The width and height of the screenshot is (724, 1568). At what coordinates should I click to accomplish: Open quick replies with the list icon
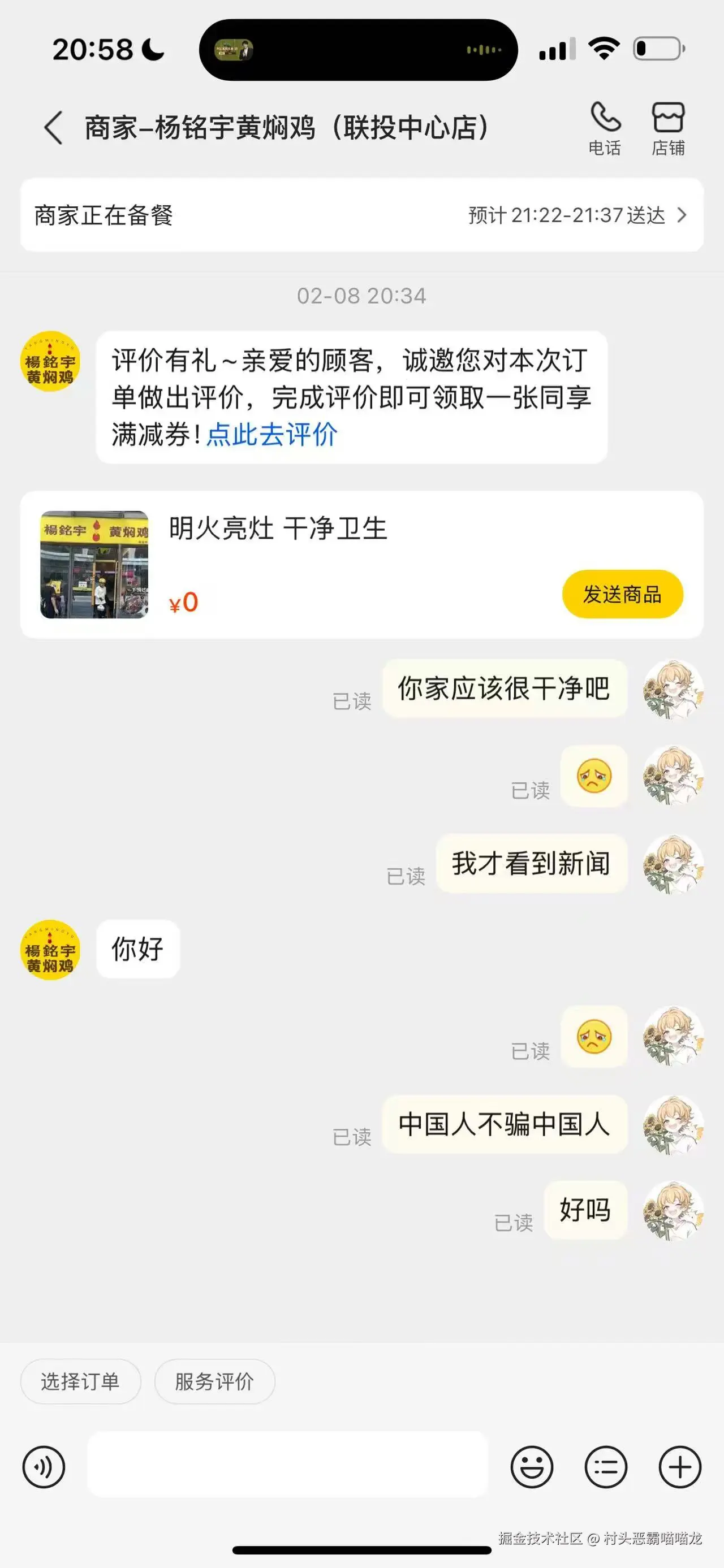605,1467
